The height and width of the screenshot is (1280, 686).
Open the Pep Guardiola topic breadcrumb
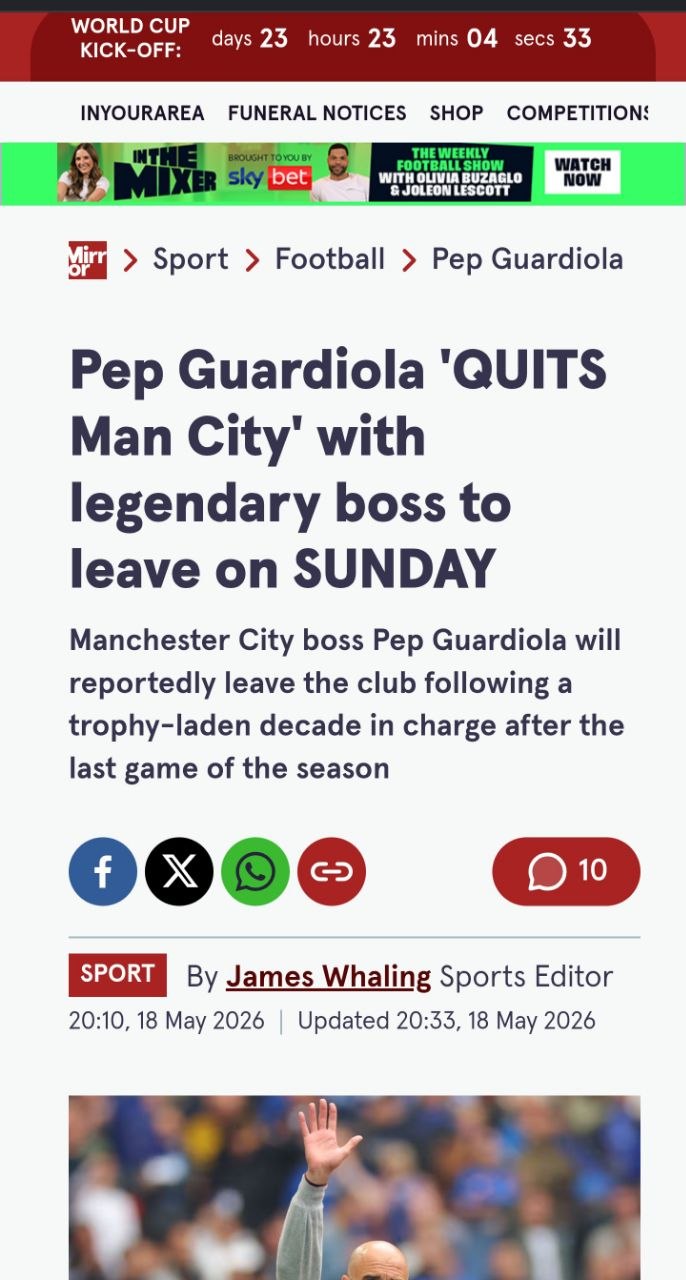(527, 260)
